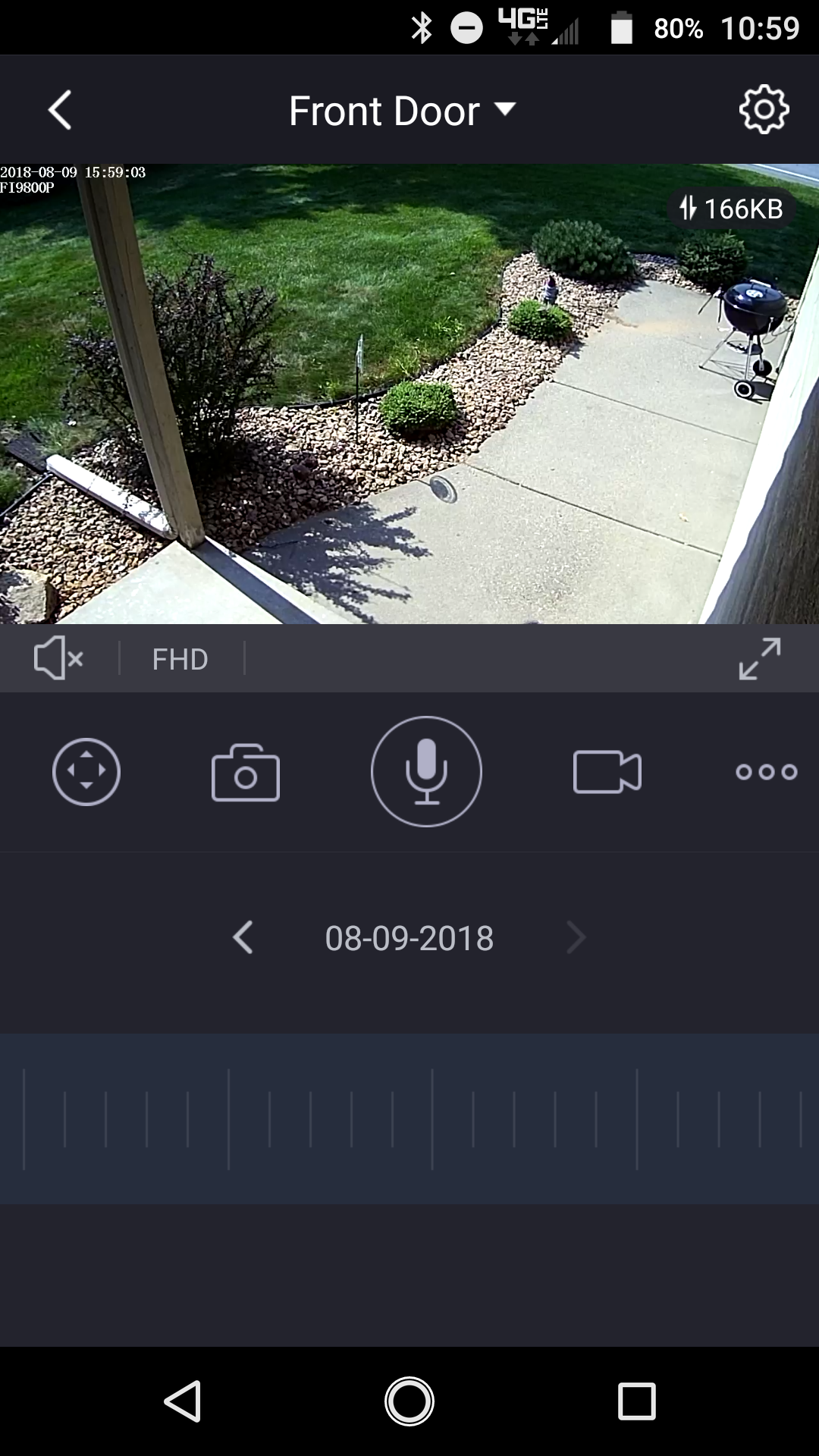This screenshot has height=1456, width=819.
Task: Tap the microphone to talk
Action: (426, 771)
